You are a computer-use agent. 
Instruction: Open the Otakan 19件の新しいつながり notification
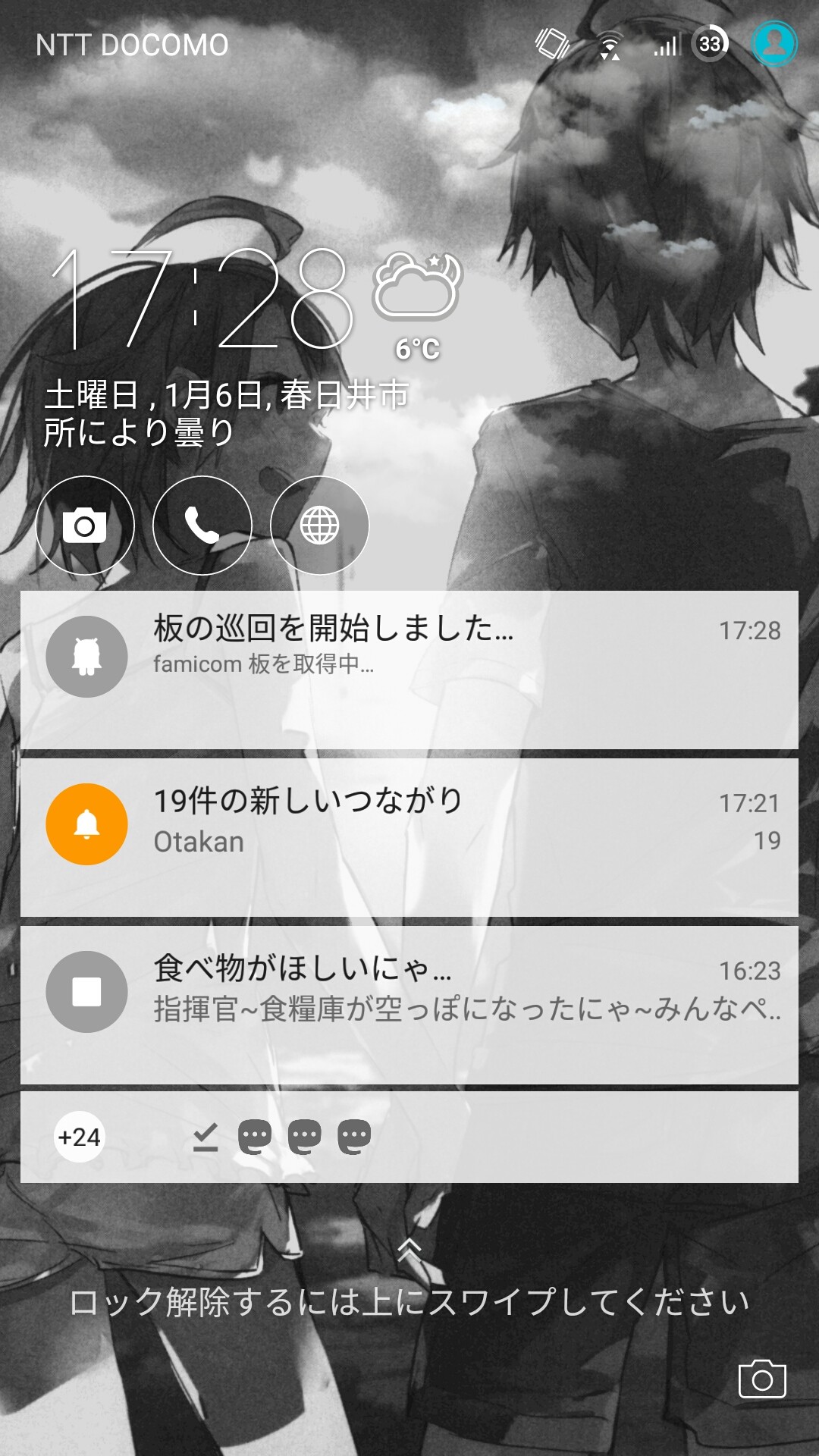(x=409, y=837)
